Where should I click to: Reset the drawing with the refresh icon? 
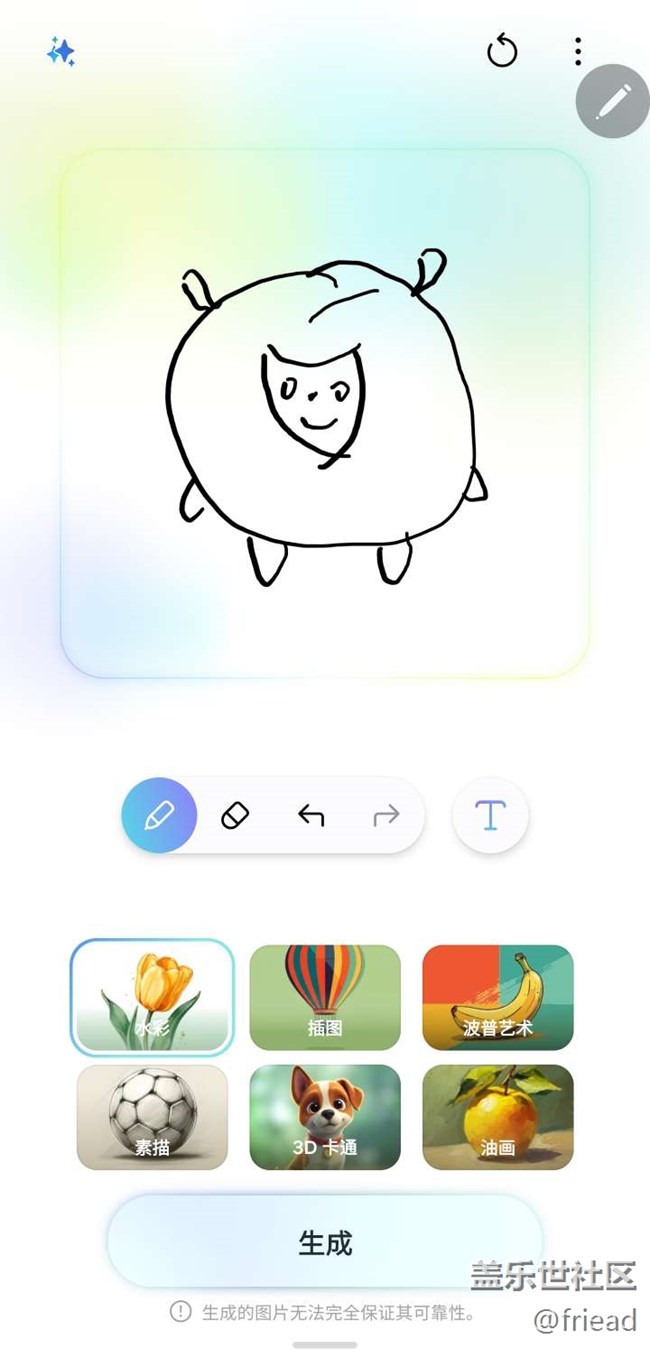point(502,51)
